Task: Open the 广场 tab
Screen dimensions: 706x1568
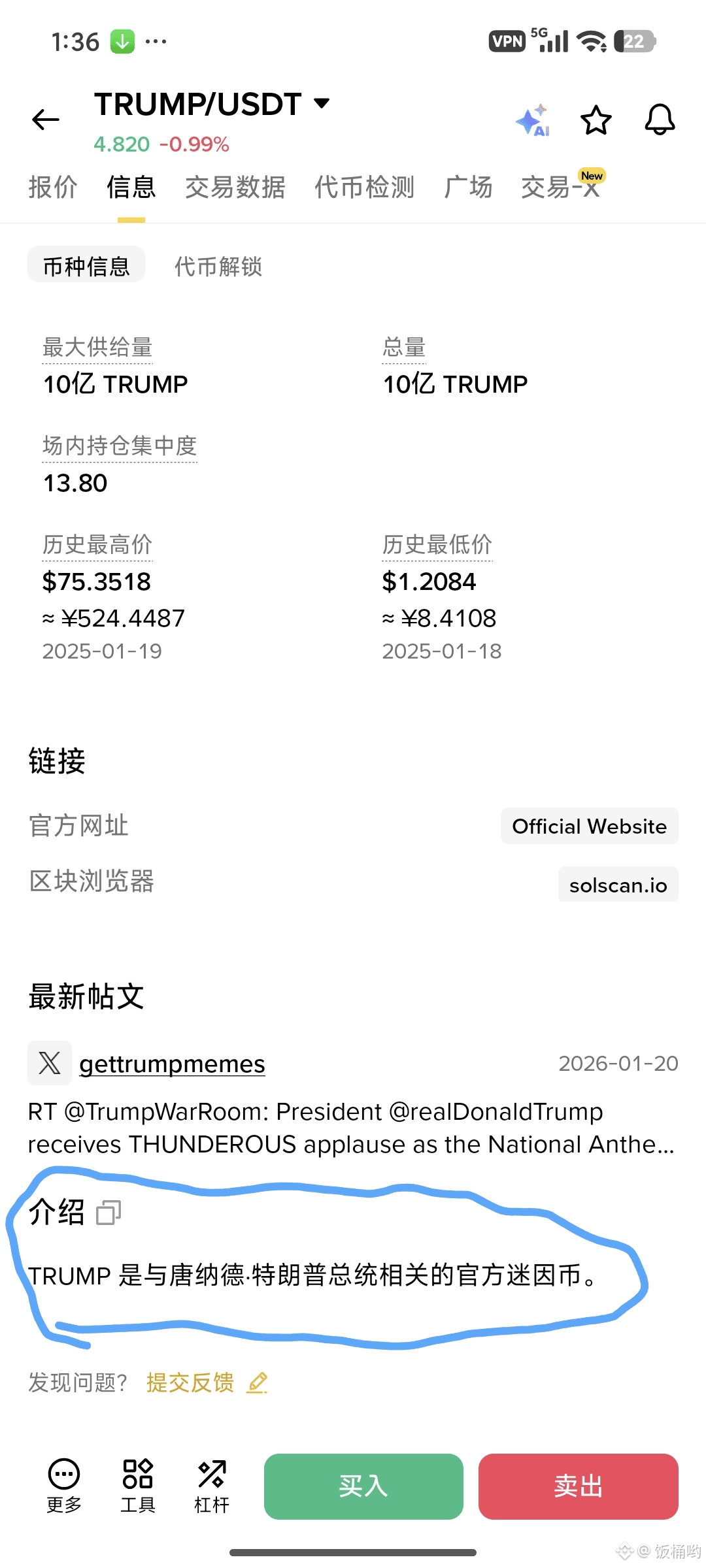Action: [468, 187]
